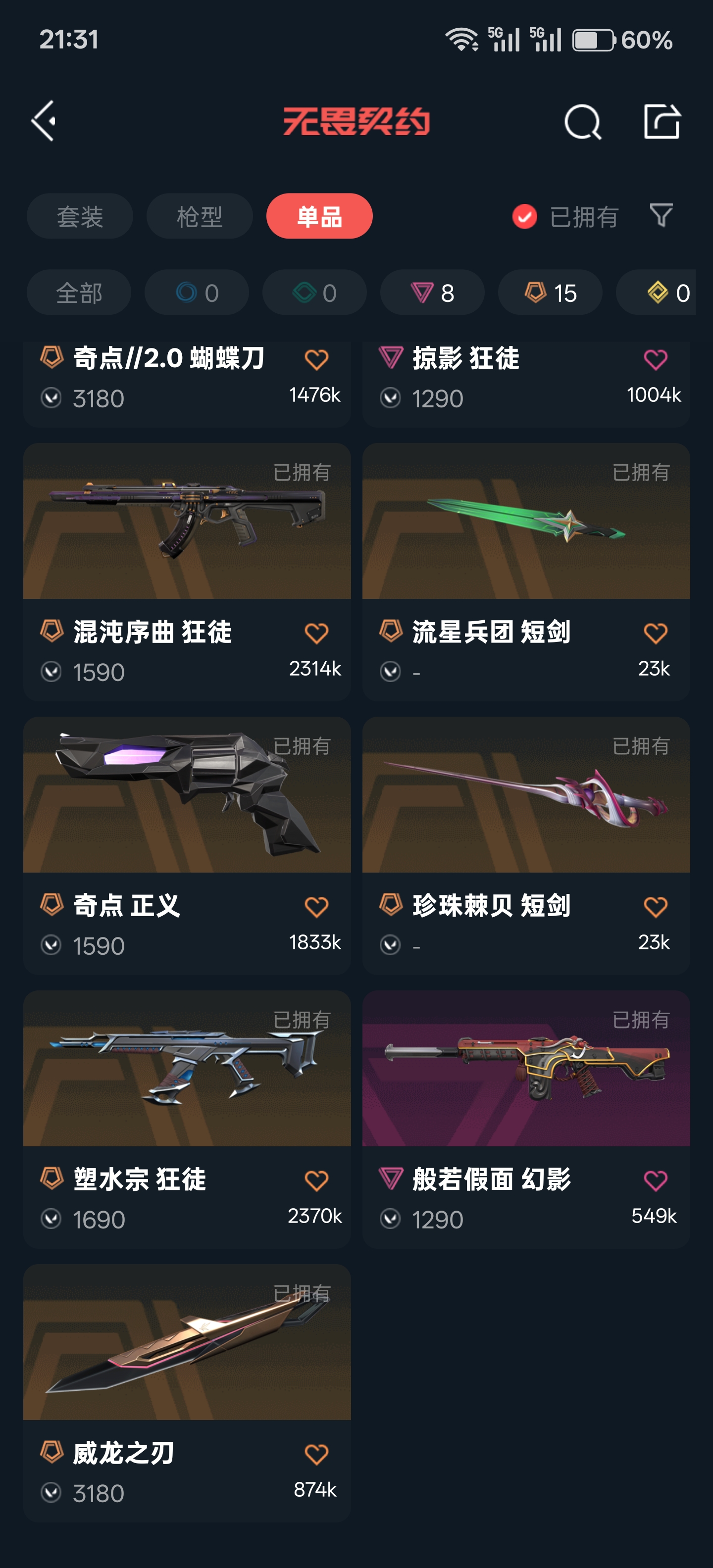Switch to the 套装 tab
This screenshot has height=1568, width=713.
coord(80,216)
